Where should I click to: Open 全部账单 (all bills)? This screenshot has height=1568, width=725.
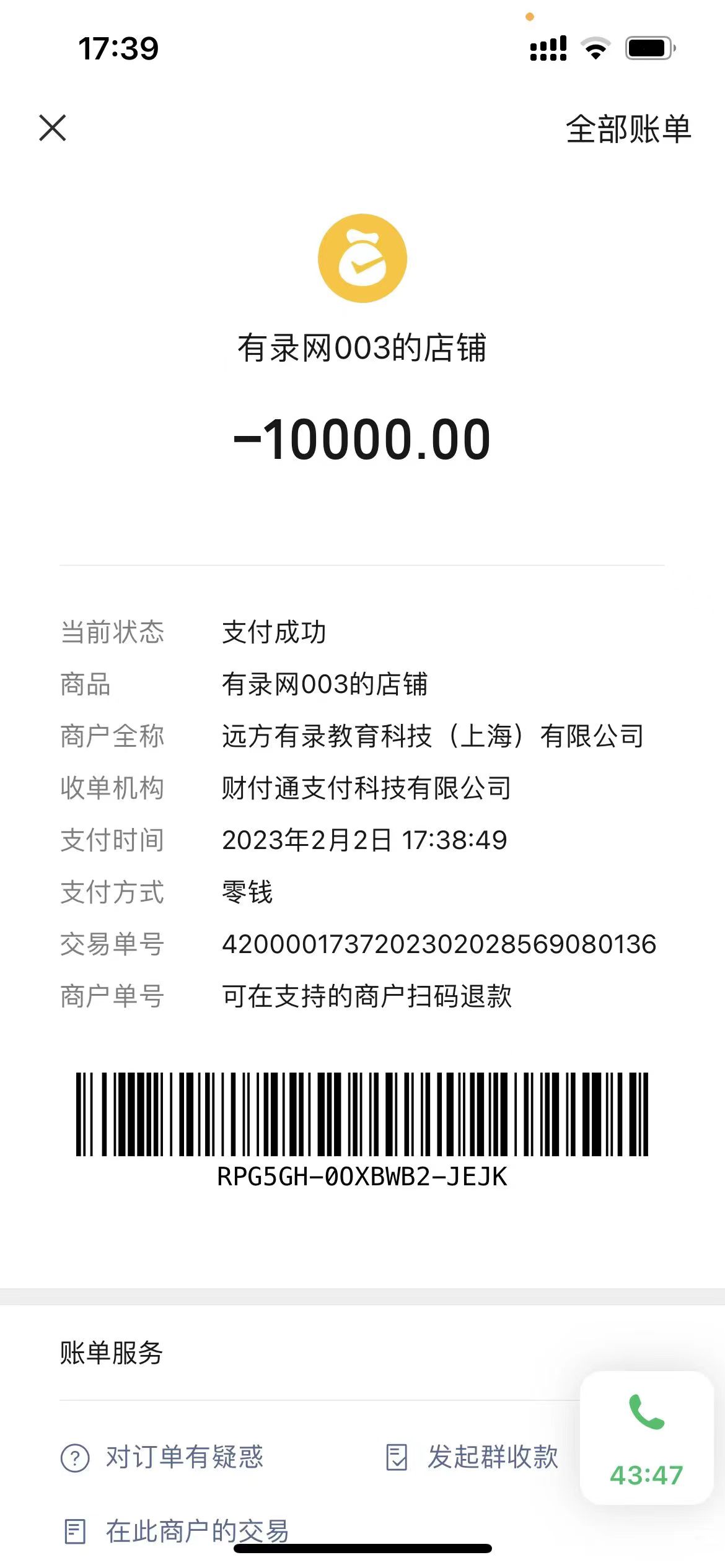[x=628, y=129]
